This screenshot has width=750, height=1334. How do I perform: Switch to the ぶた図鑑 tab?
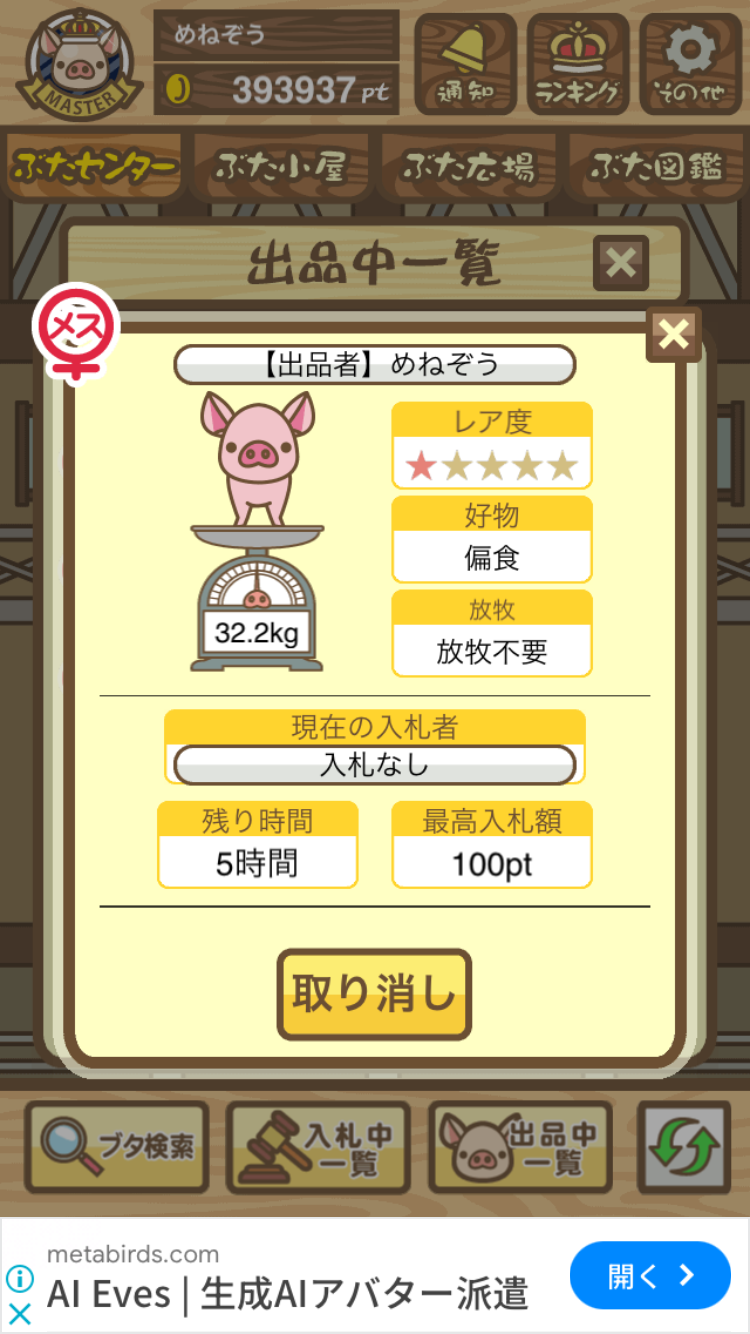click(x=656, y=168)
